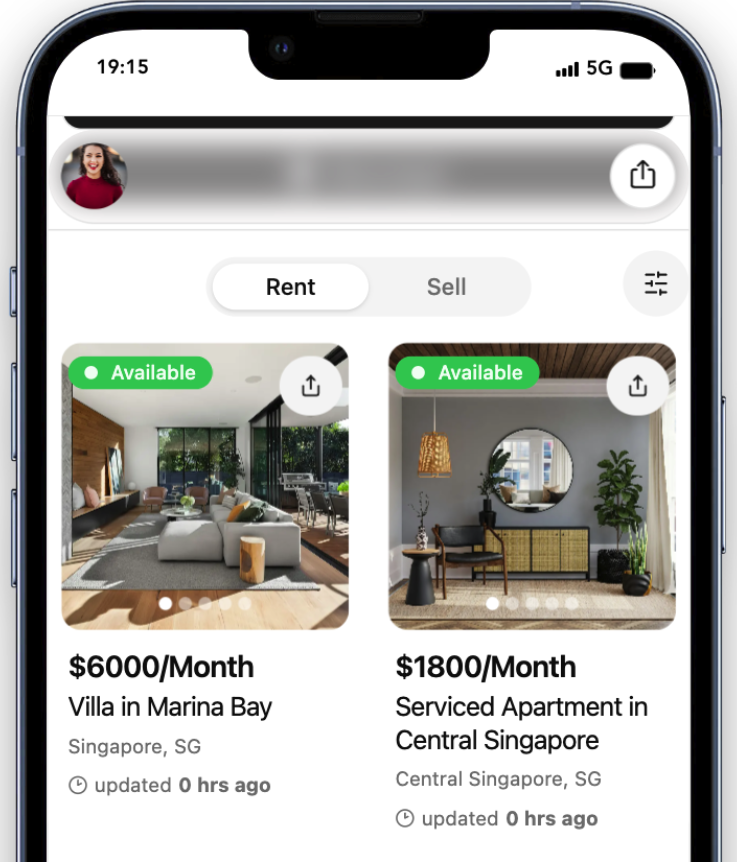
Task: Select the Rent tab
Action: click(x=290, y=287)
